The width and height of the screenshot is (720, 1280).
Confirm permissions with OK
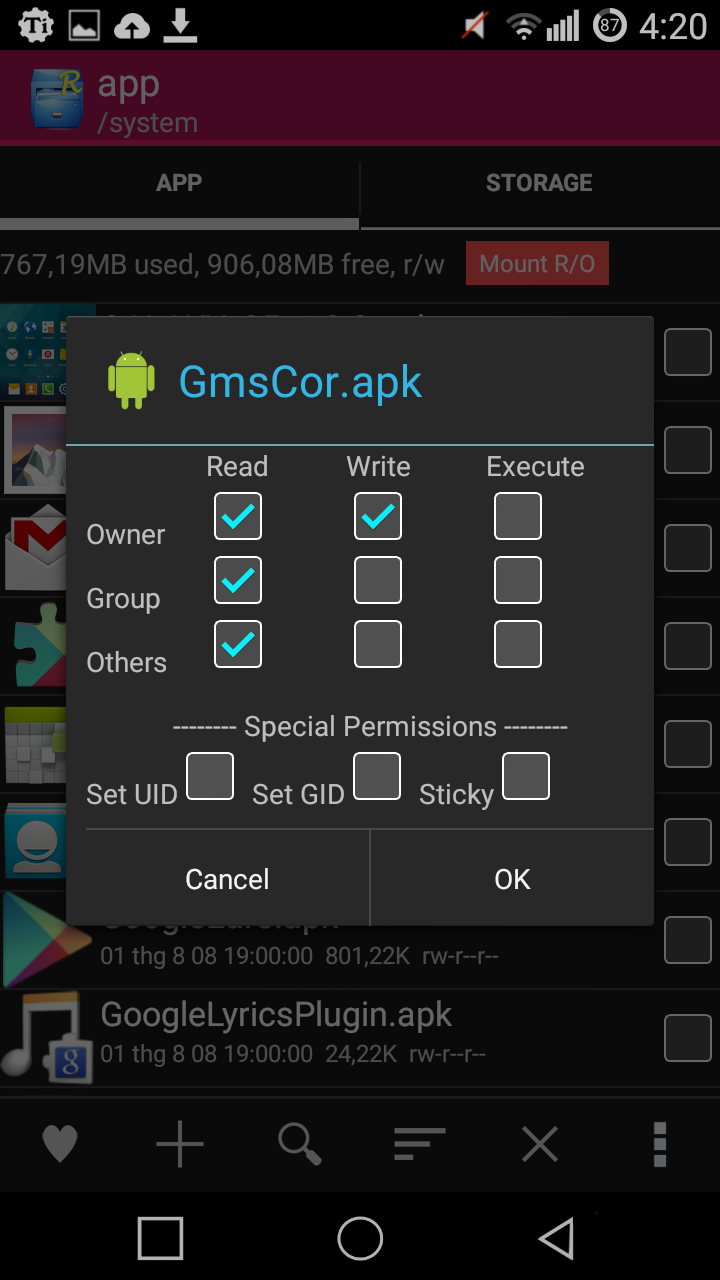click(x=512, y=879)
